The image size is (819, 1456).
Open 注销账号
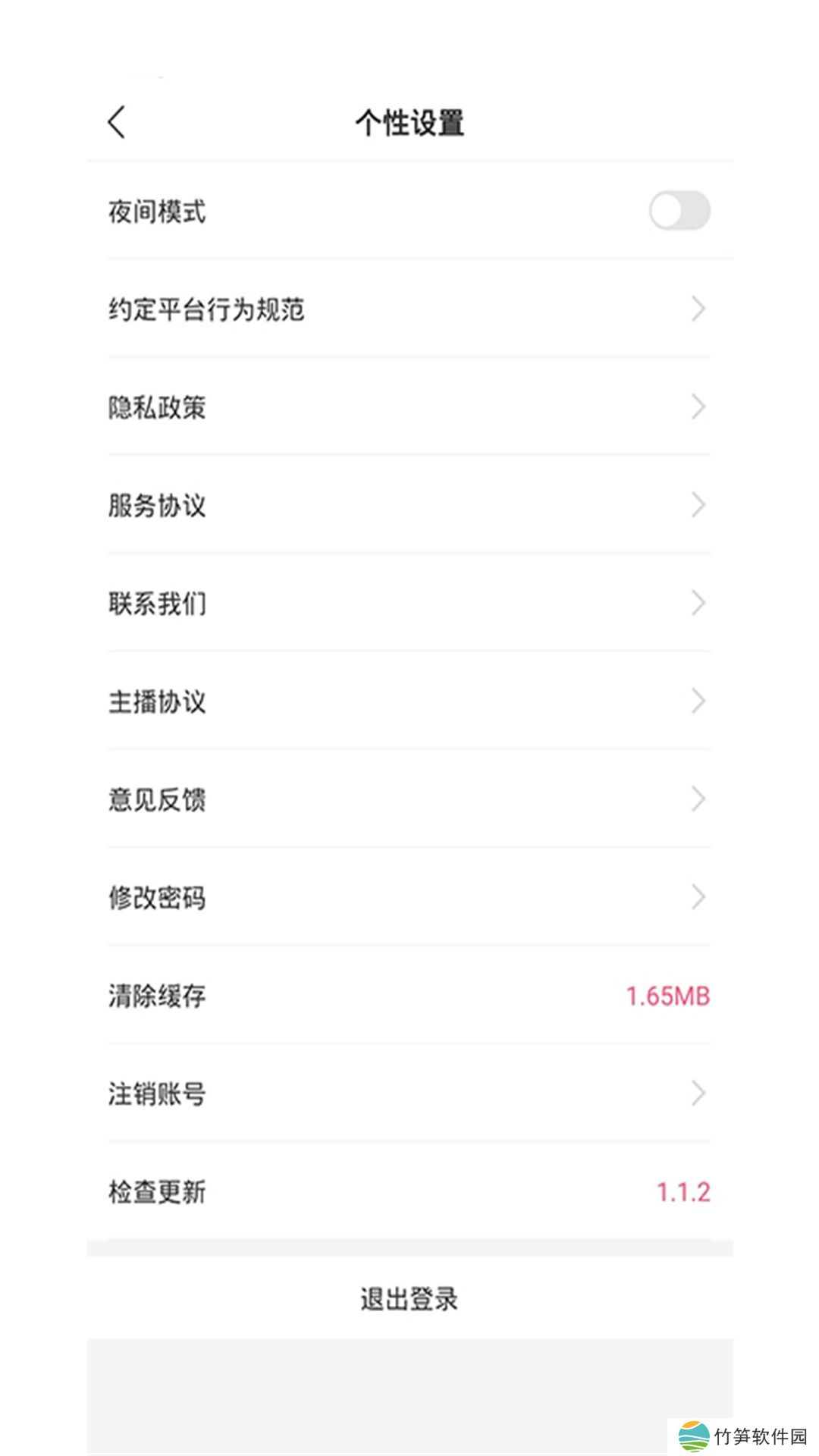pyautogui.click(x=409, y=1094)
